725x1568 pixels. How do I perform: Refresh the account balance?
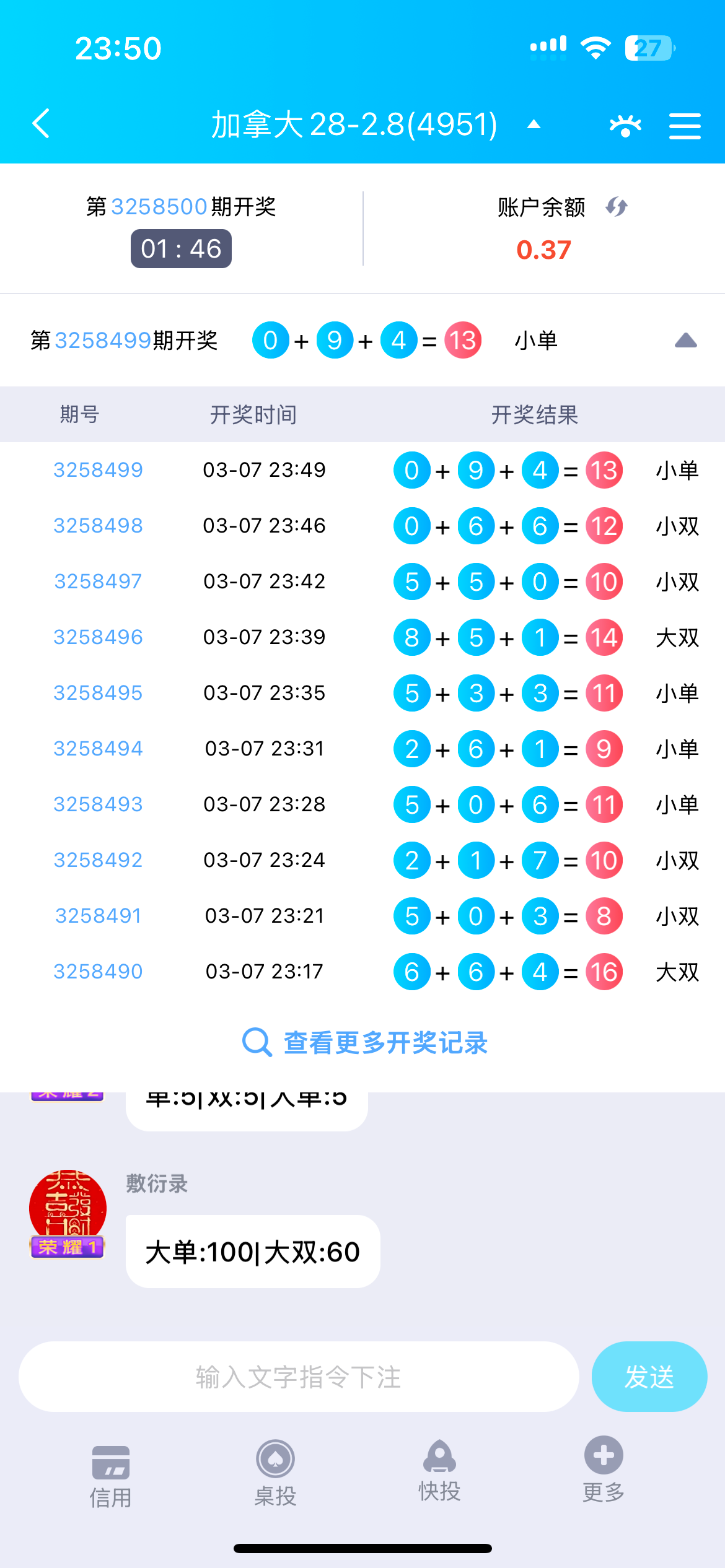[x=617, y=207]
